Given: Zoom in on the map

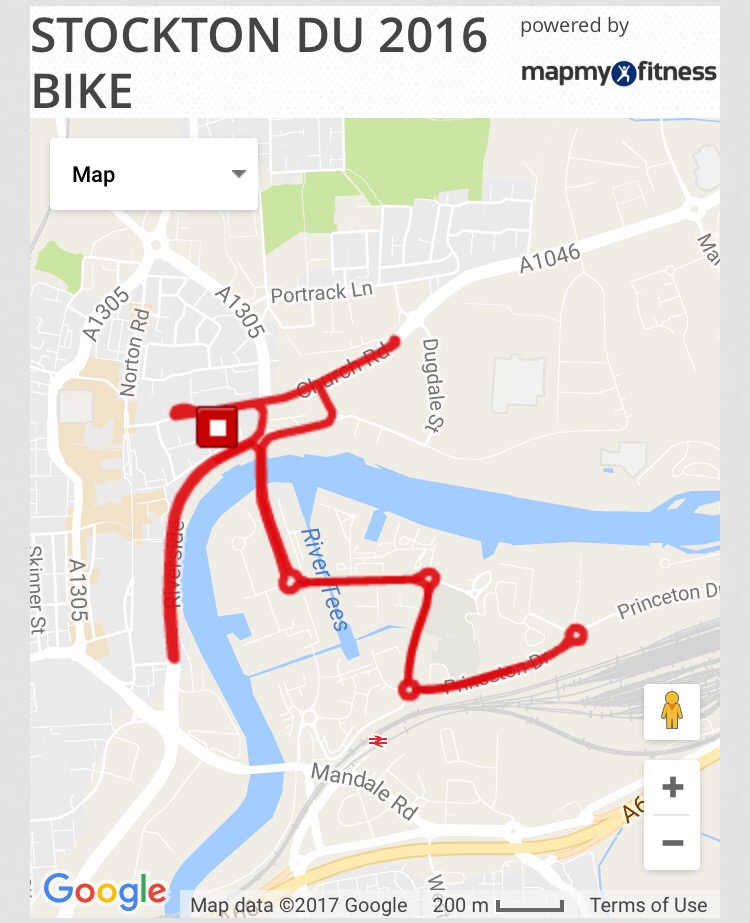Looking at the screenshot, I should point(672,788).
